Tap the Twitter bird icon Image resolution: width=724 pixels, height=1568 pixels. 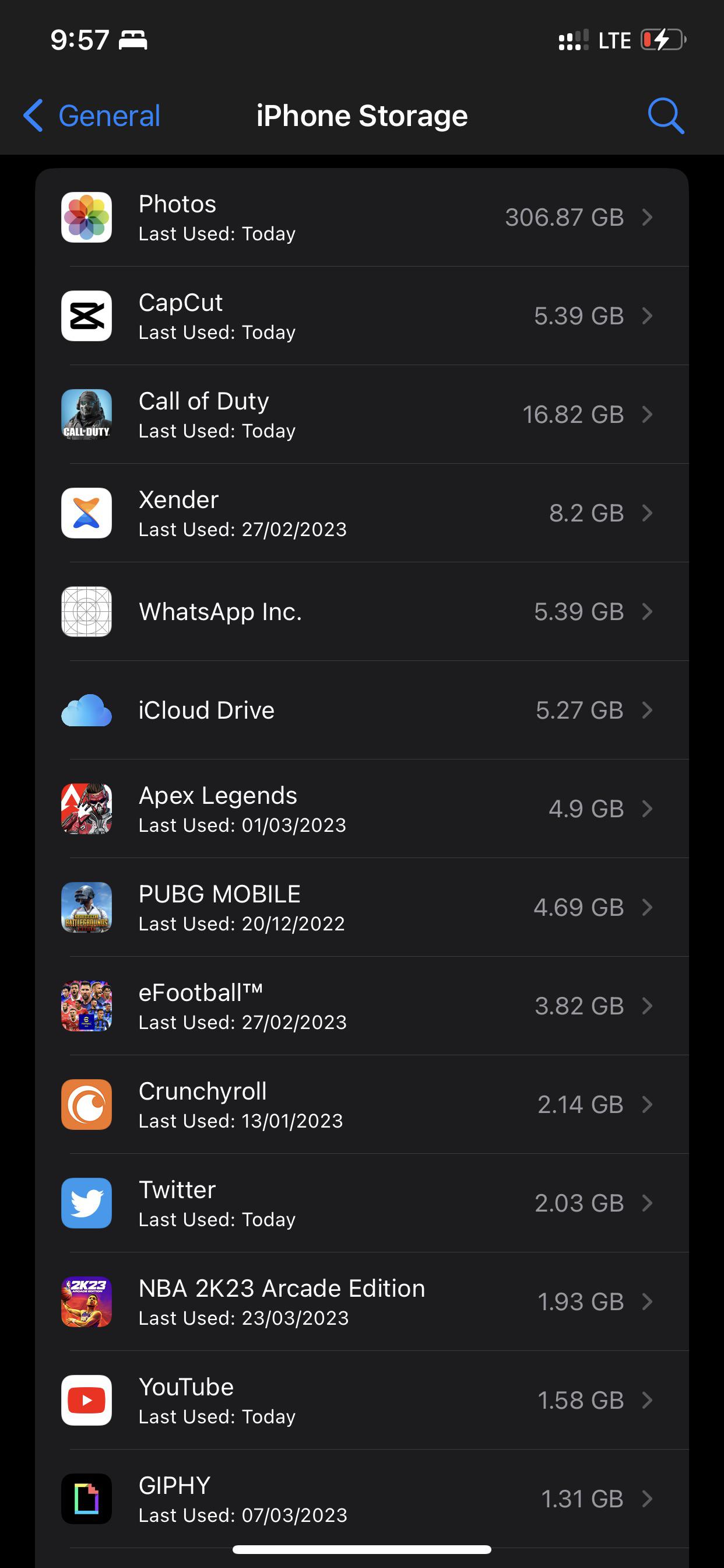86,1203
